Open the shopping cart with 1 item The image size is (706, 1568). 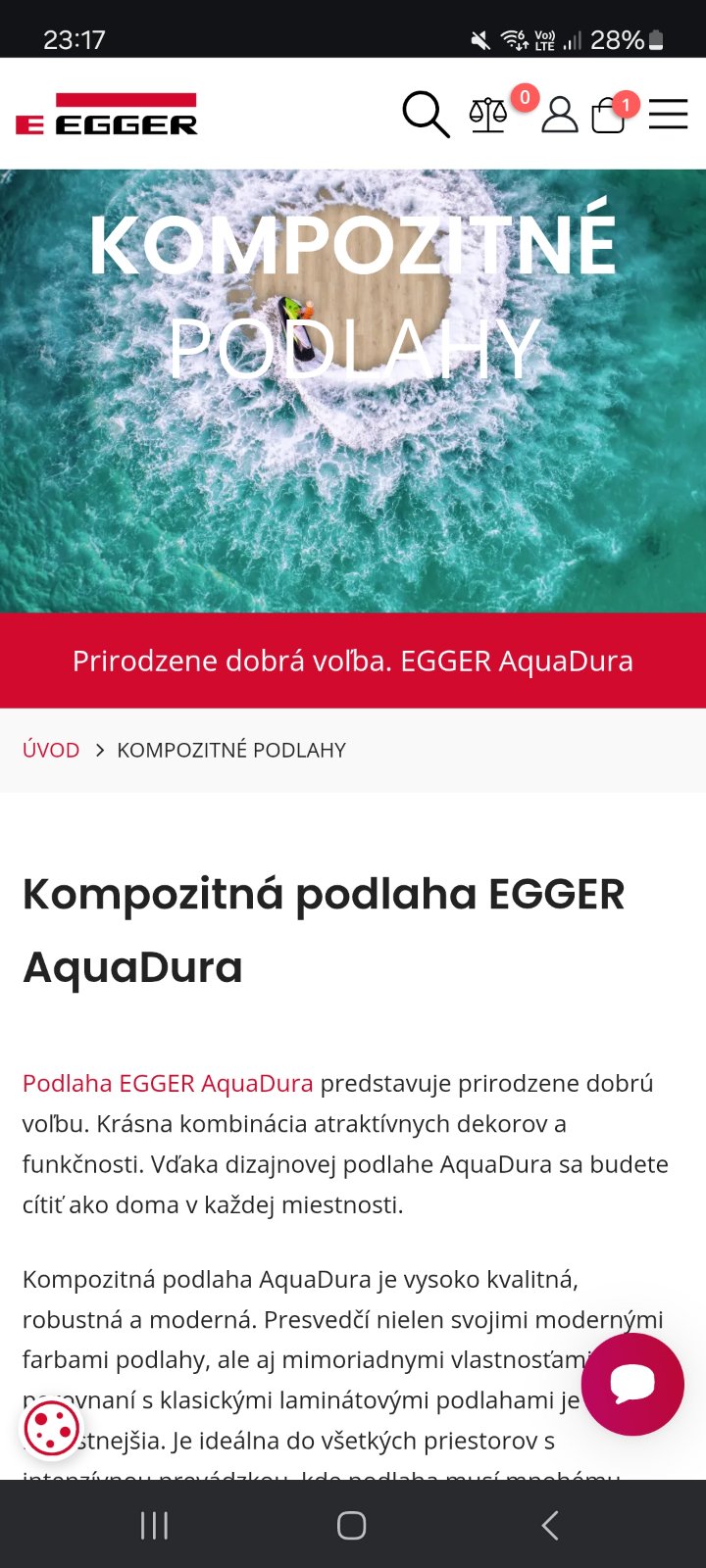point(609,115)
